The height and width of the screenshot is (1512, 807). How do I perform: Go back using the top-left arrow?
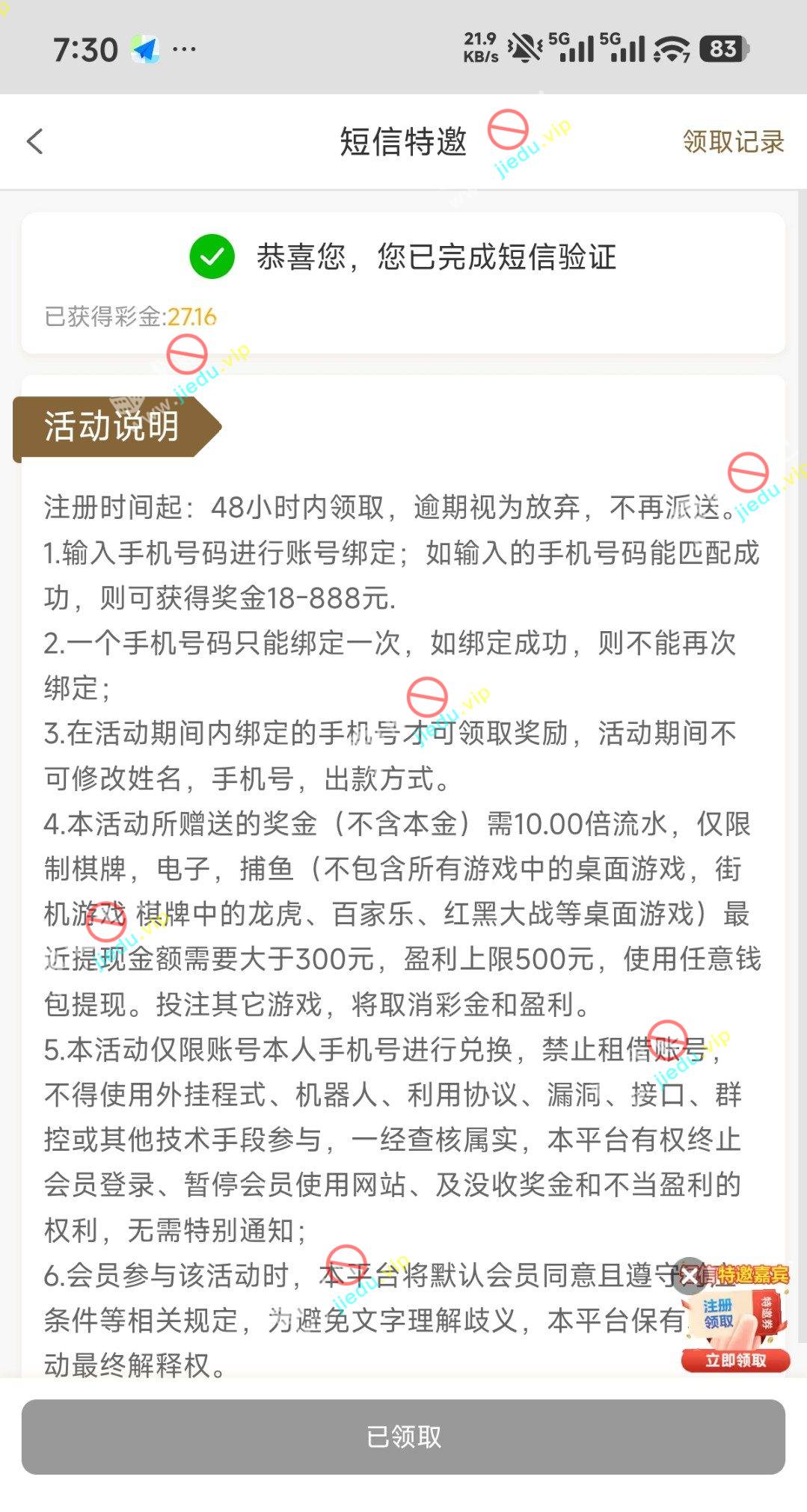point(35,141)
